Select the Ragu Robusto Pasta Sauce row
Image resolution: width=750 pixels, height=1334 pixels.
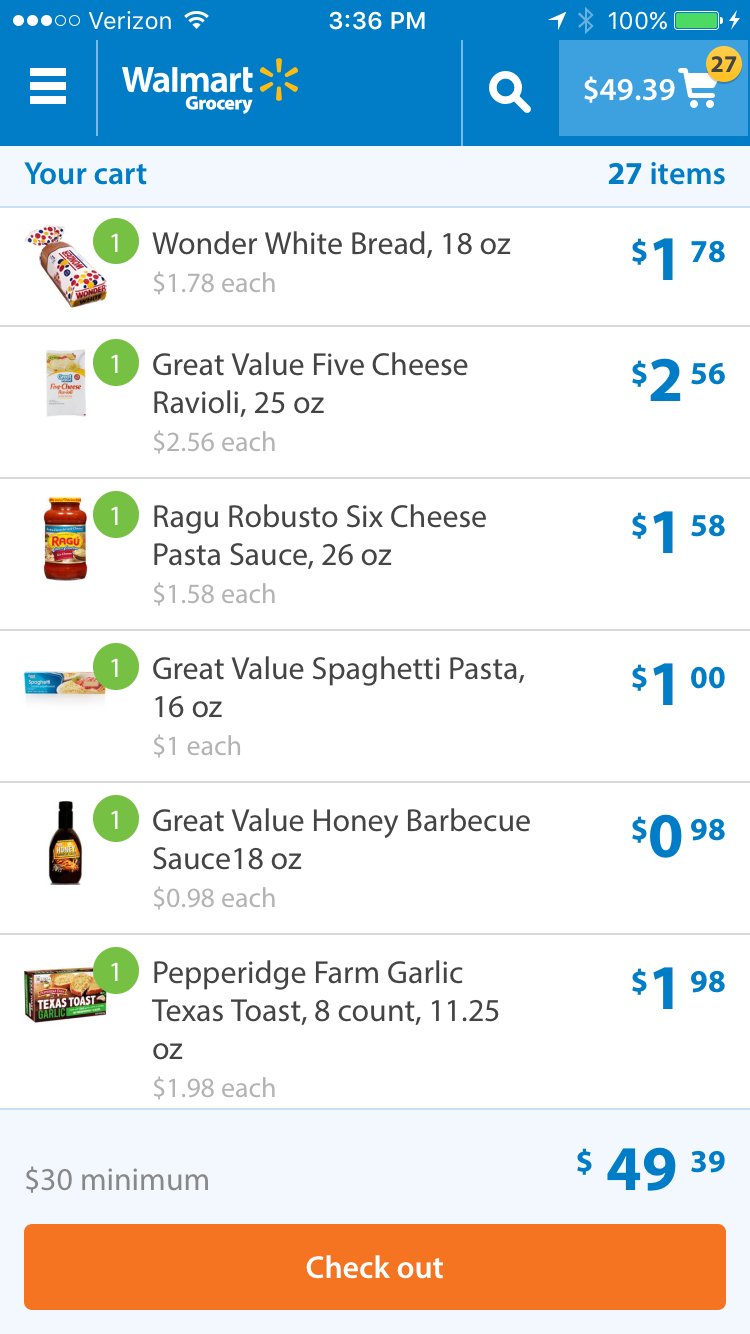pos(375,554)
